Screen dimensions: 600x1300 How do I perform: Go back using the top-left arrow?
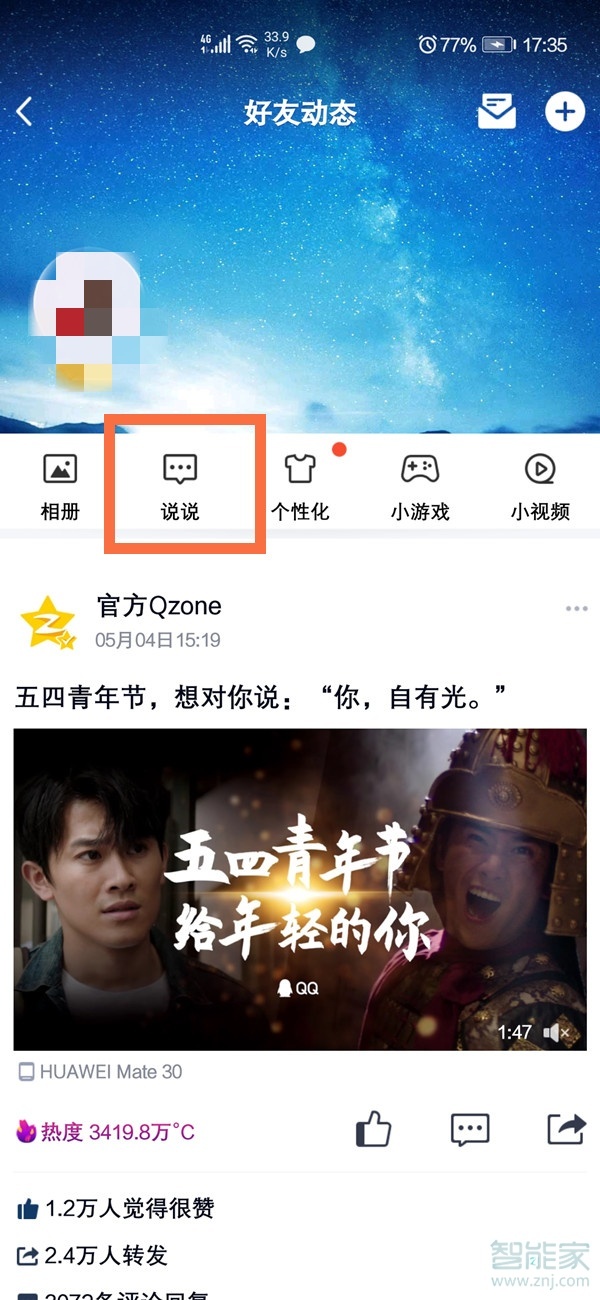click(x=25, y=111)
